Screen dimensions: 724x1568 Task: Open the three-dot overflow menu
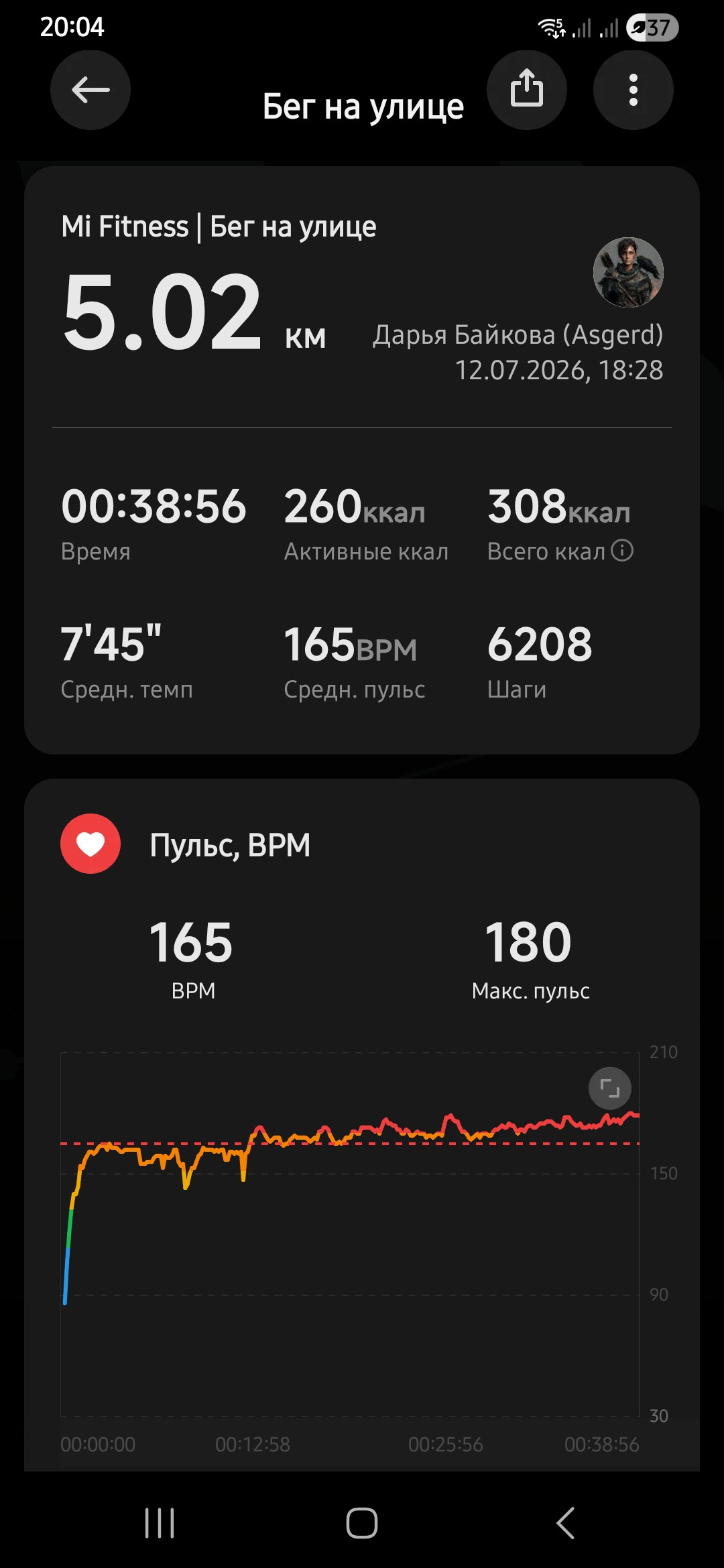coord(633,90)
